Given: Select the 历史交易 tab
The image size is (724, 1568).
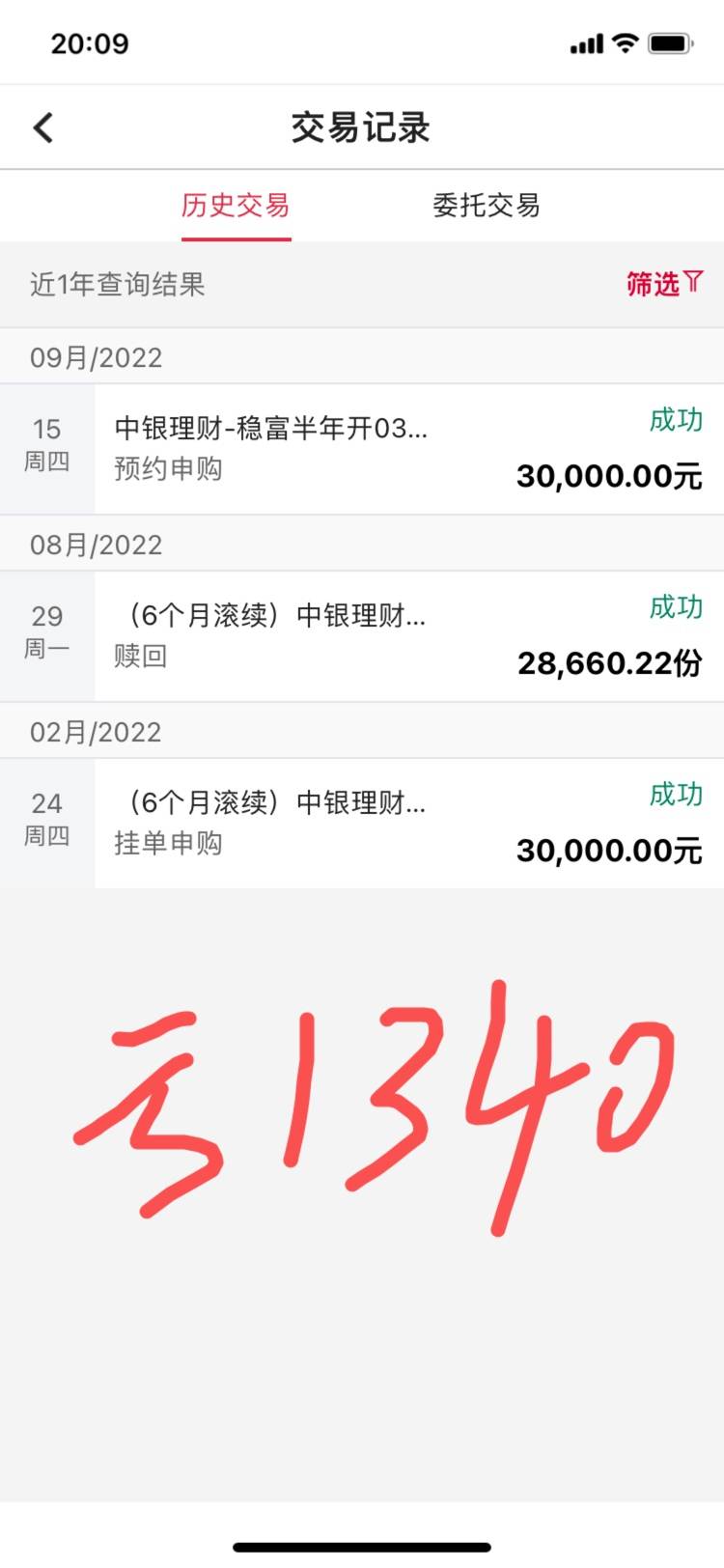Looking at the screenshot, I should pyautogui.click(x=236, y=206).
